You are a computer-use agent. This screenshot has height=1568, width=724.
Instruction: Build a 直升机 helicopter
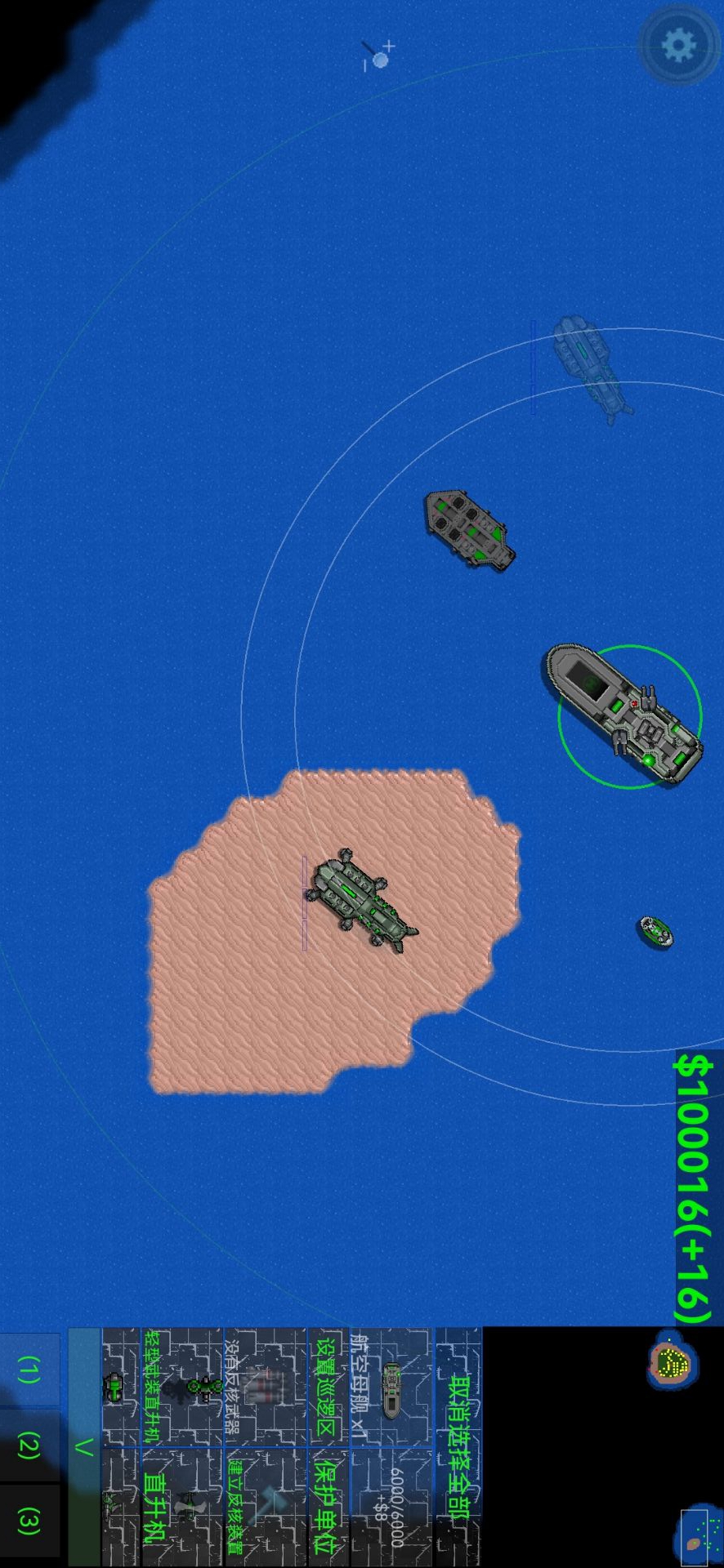coord(181,1507)
